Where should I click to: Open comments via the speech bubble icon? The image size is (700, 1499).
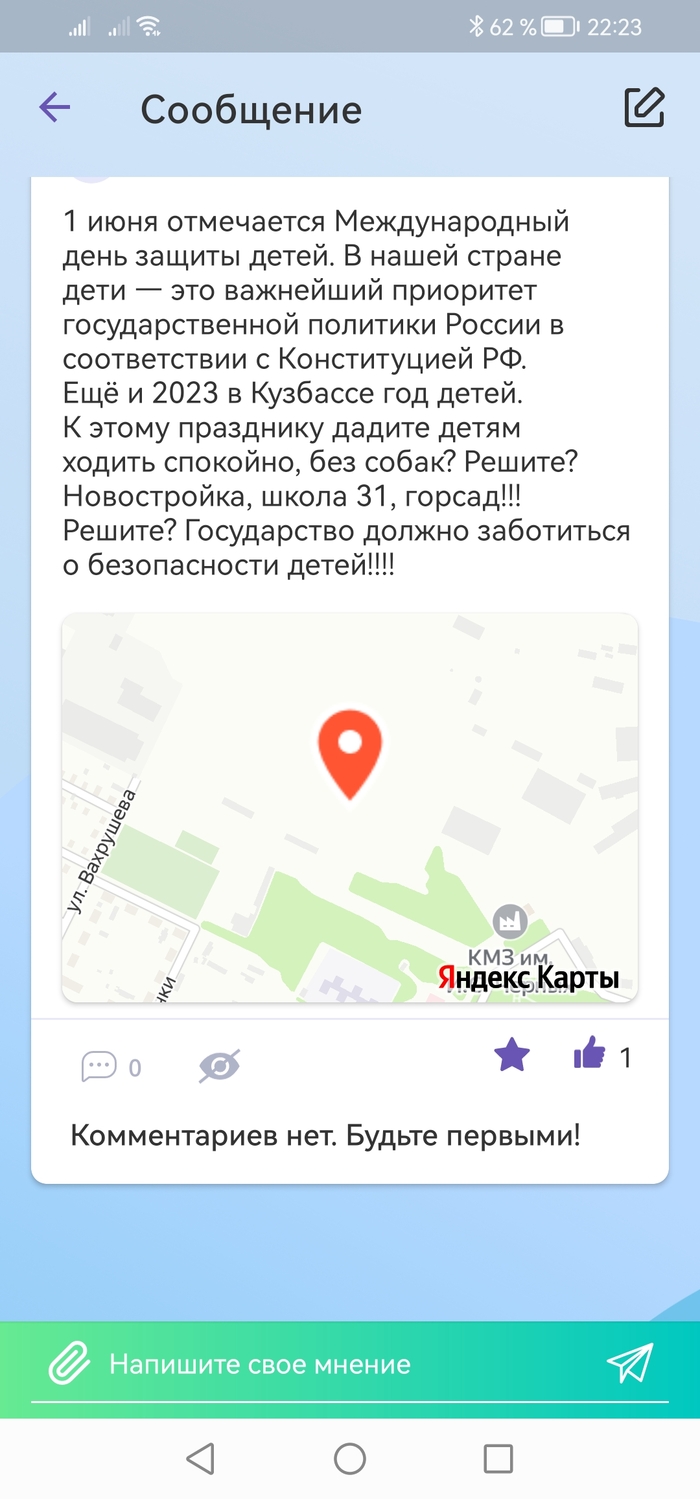[x=99, y=1067]
